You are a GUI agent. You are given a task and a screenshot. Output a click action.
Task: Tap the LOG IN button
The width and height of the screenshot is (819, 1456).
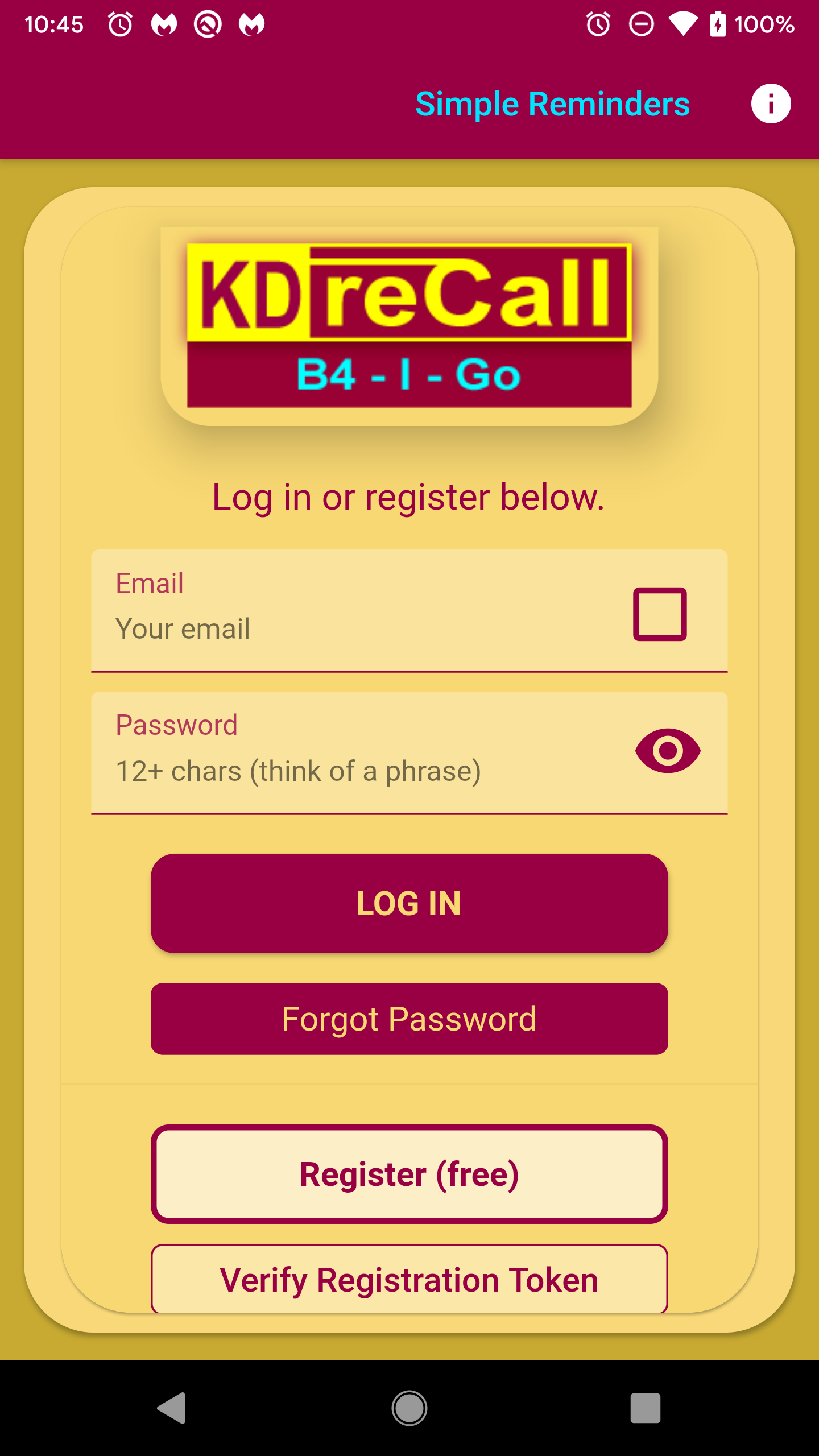(x=409, y=903)
